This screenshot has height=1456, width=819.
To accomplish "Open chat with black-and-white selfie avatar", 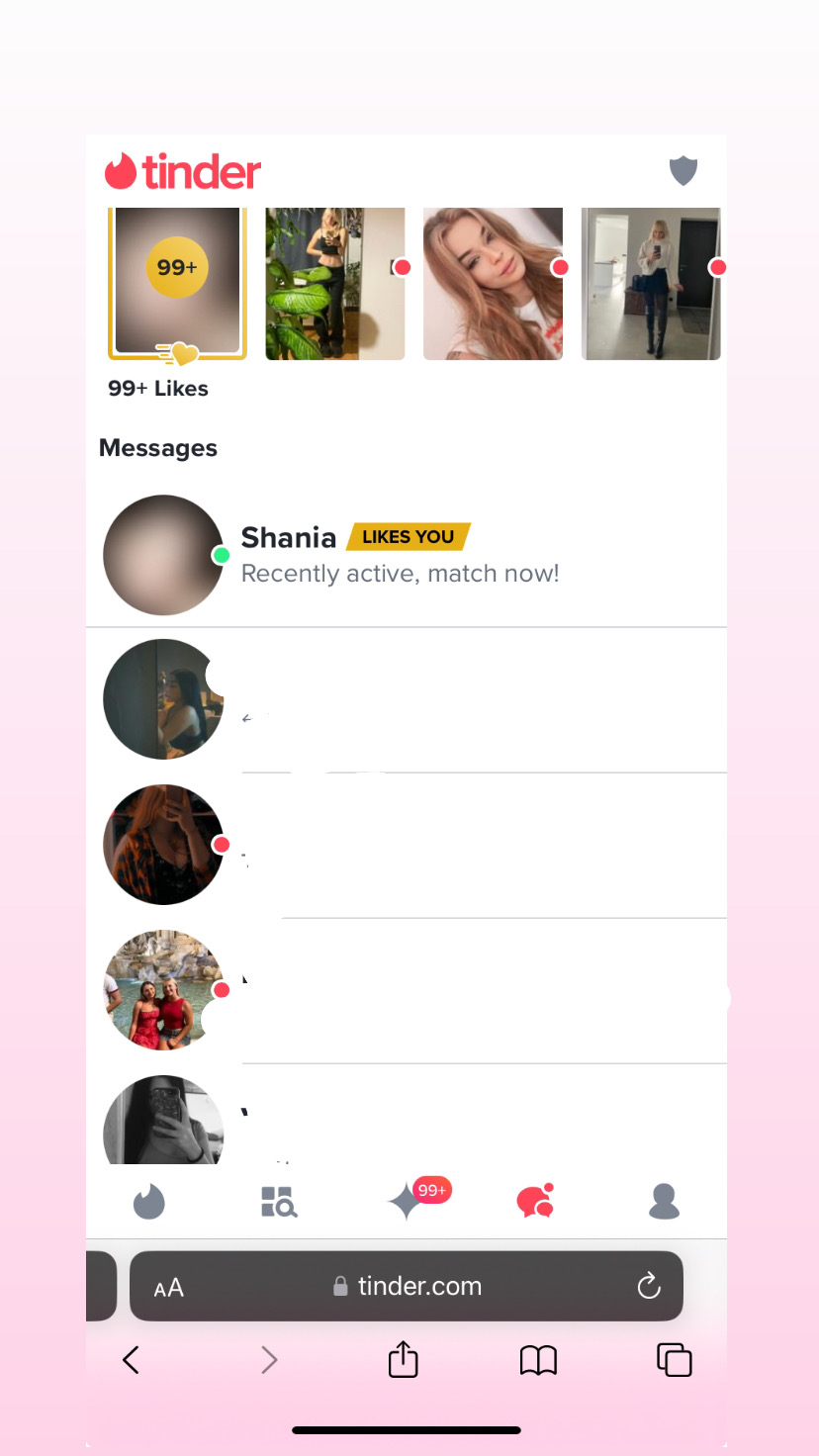I will click(163, 1123).
